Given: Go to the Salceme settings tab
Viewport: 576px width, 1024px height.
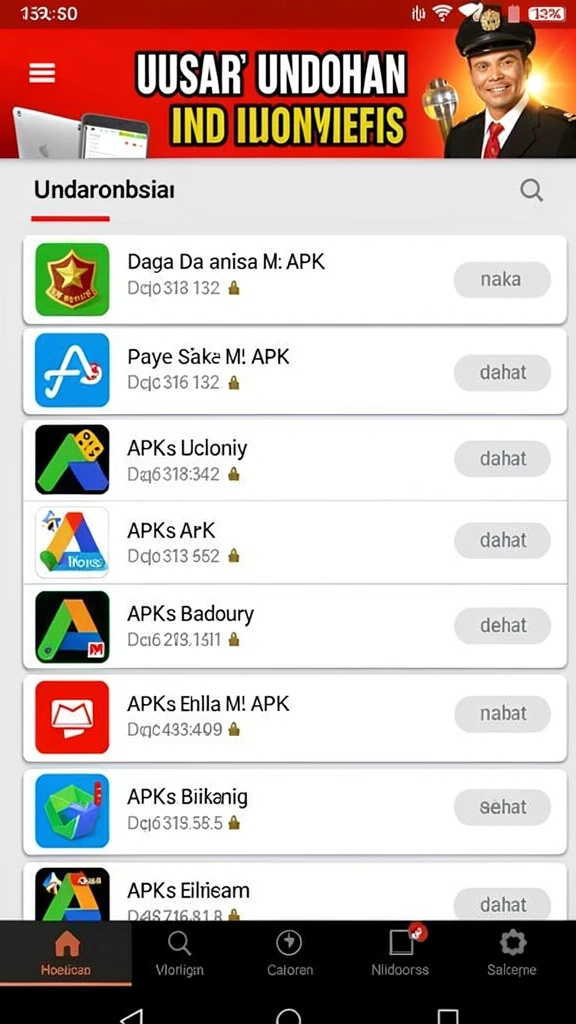Looking at the screenshot, I should (512, 953).
